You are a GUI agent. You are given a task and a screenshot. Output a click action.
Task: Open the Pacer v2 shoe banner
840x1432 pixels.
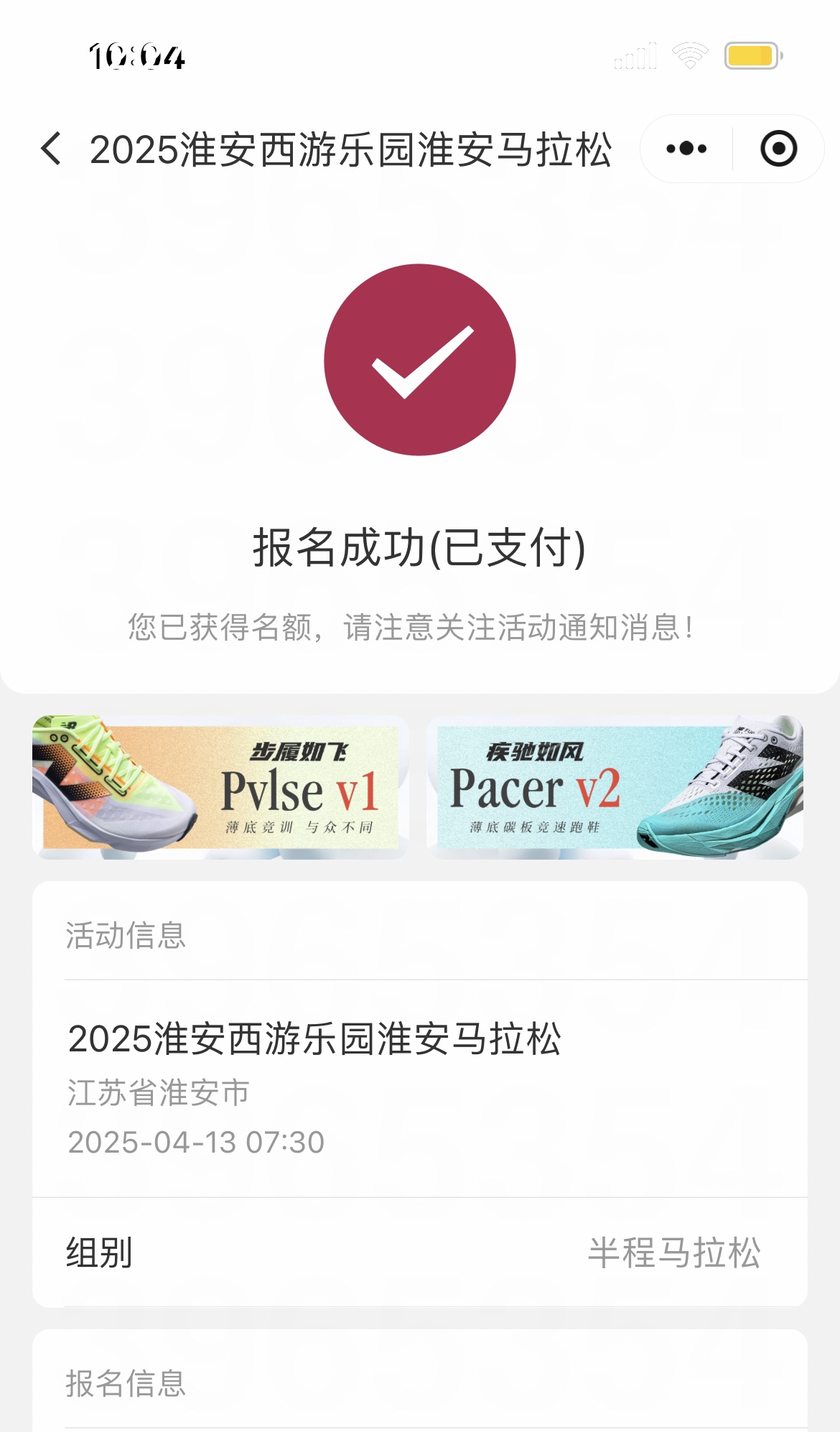(615, 787)
